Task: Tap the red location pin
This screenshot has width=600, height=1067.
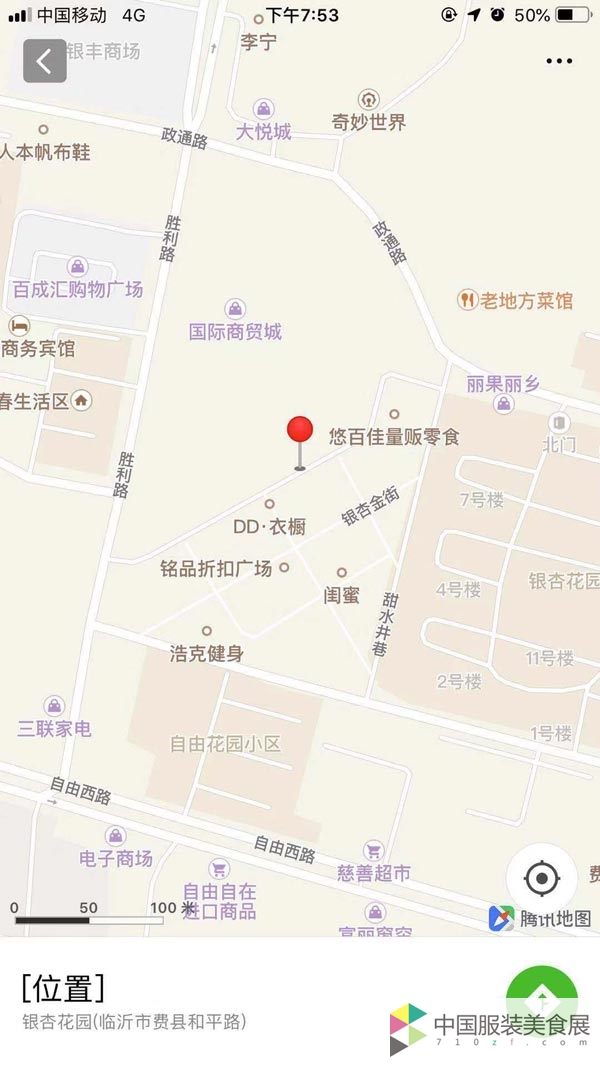Action: tap(300, 431)
